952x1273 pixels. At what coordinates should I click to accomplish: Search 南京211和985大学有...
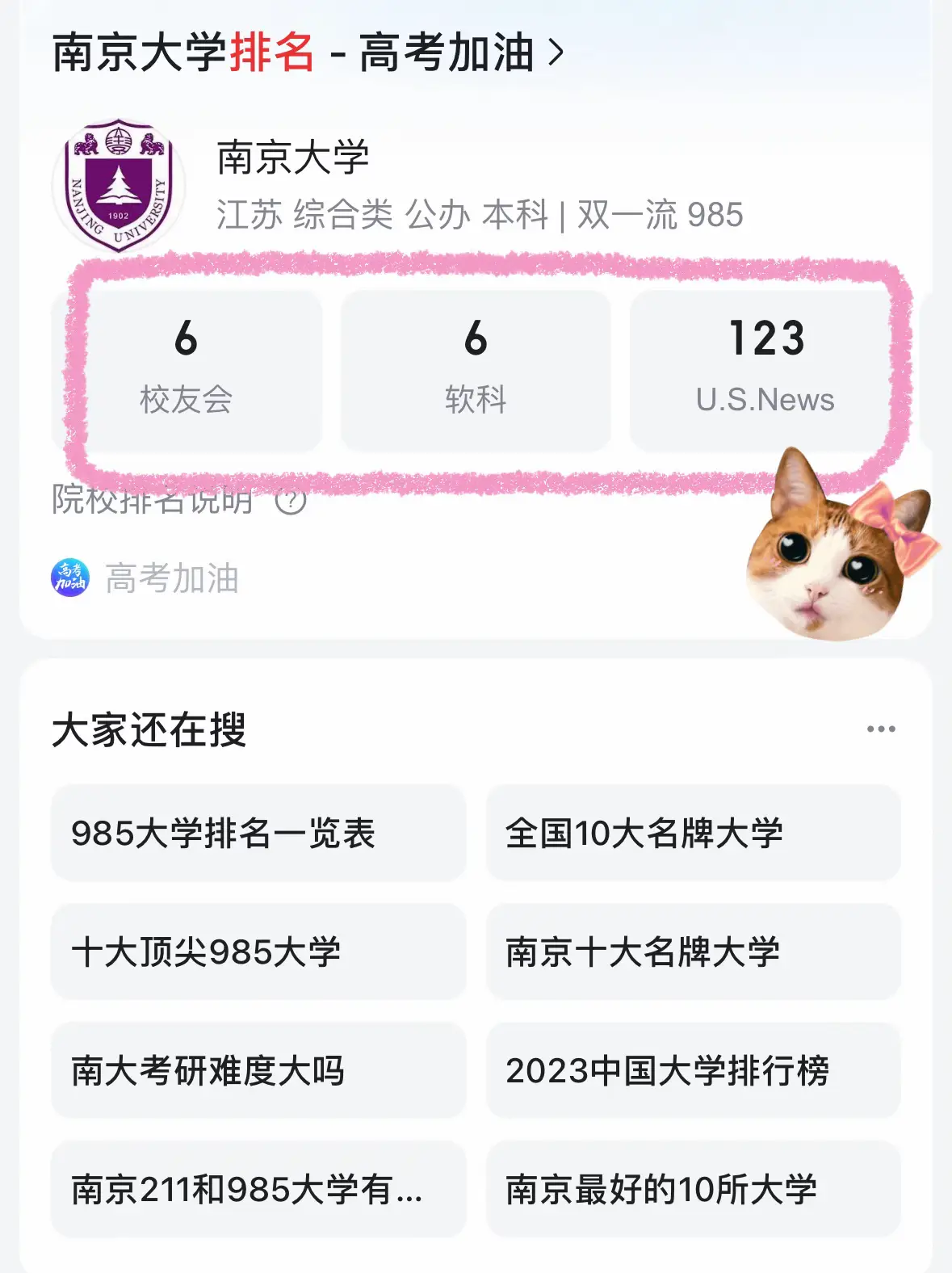(x=258, y=1189)
